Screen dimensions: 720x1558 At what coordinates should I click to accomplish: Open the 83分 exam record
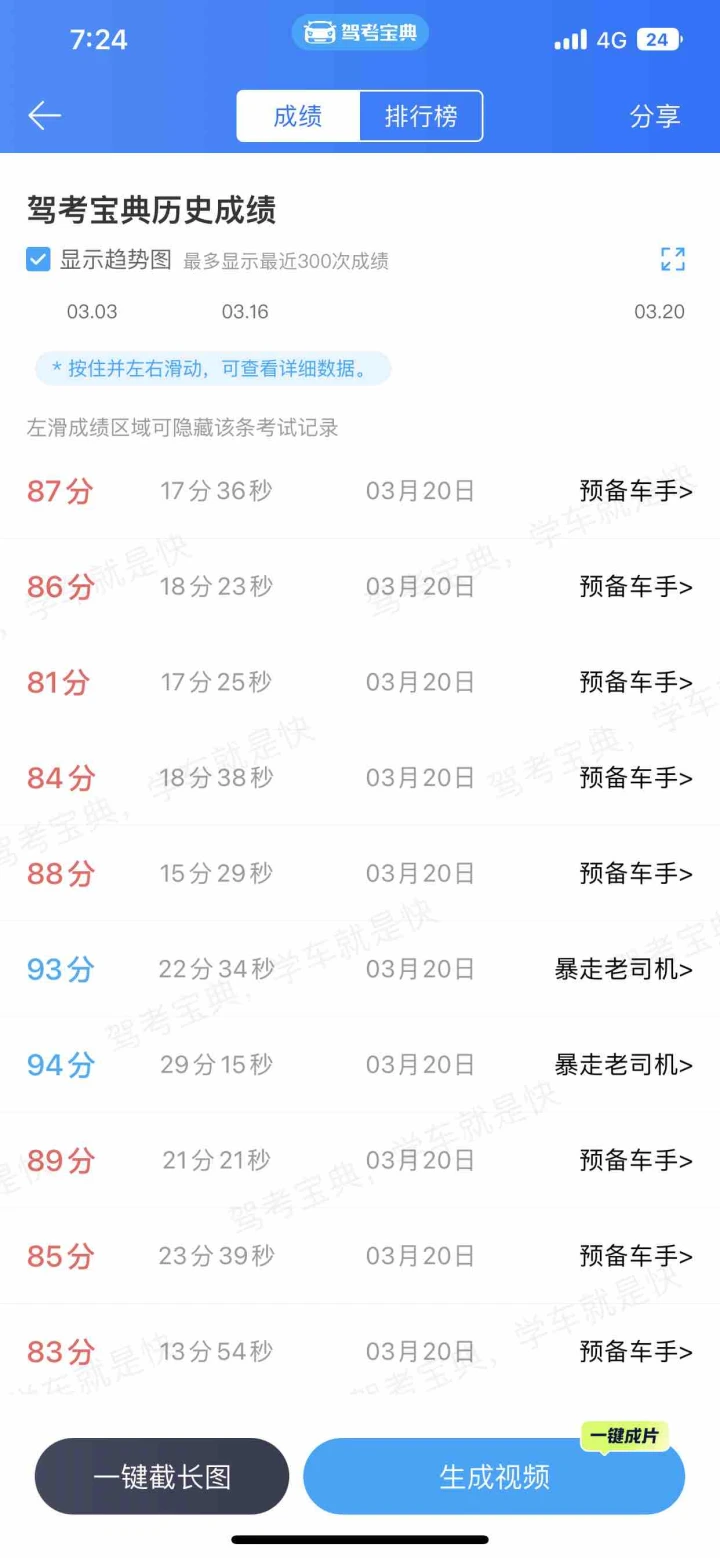360,1352
